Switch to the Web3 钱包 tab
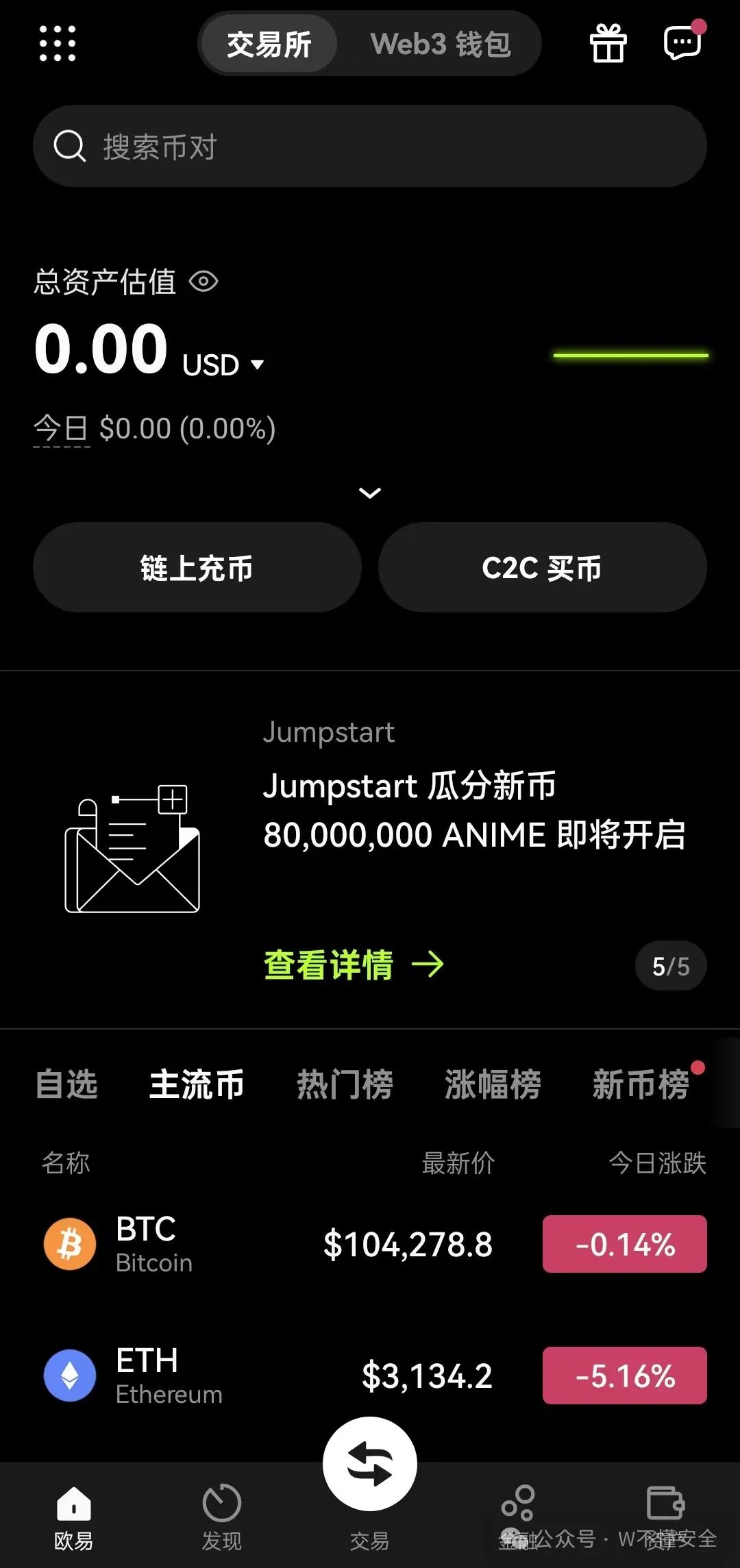The height and width of the screenshot is (1568, 740). pos(440,45)
